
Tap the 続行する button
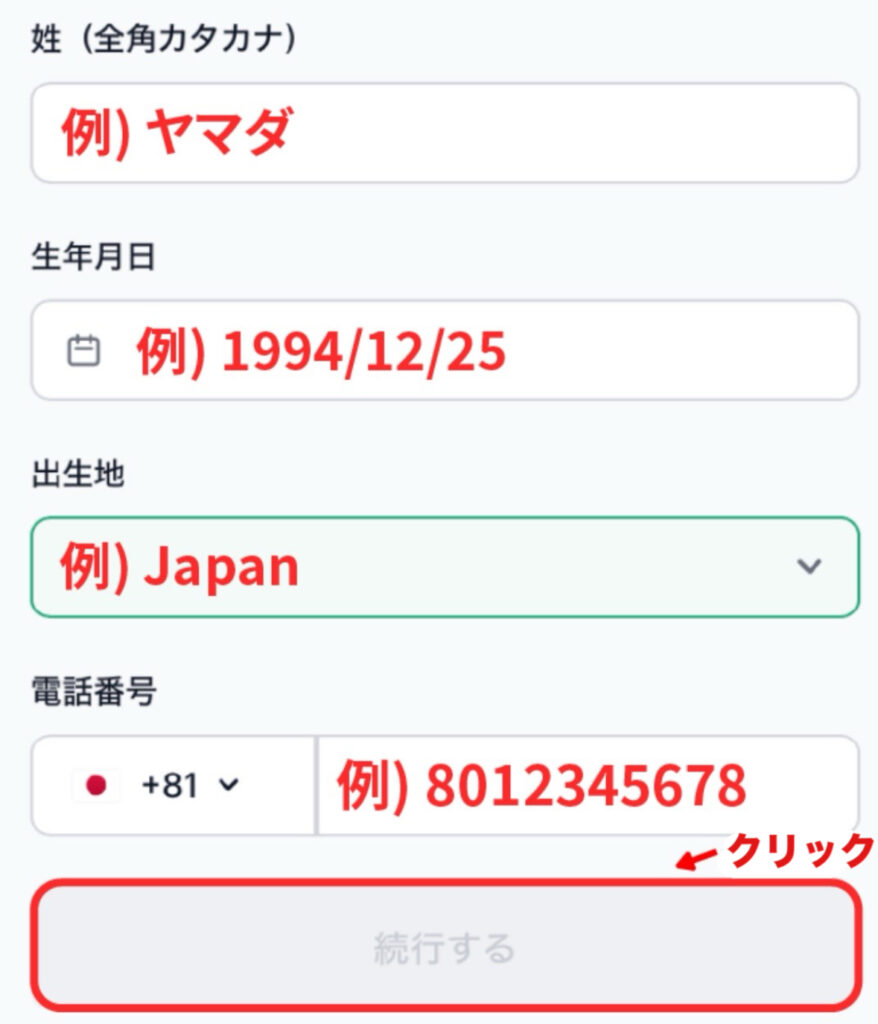[444, 946]
